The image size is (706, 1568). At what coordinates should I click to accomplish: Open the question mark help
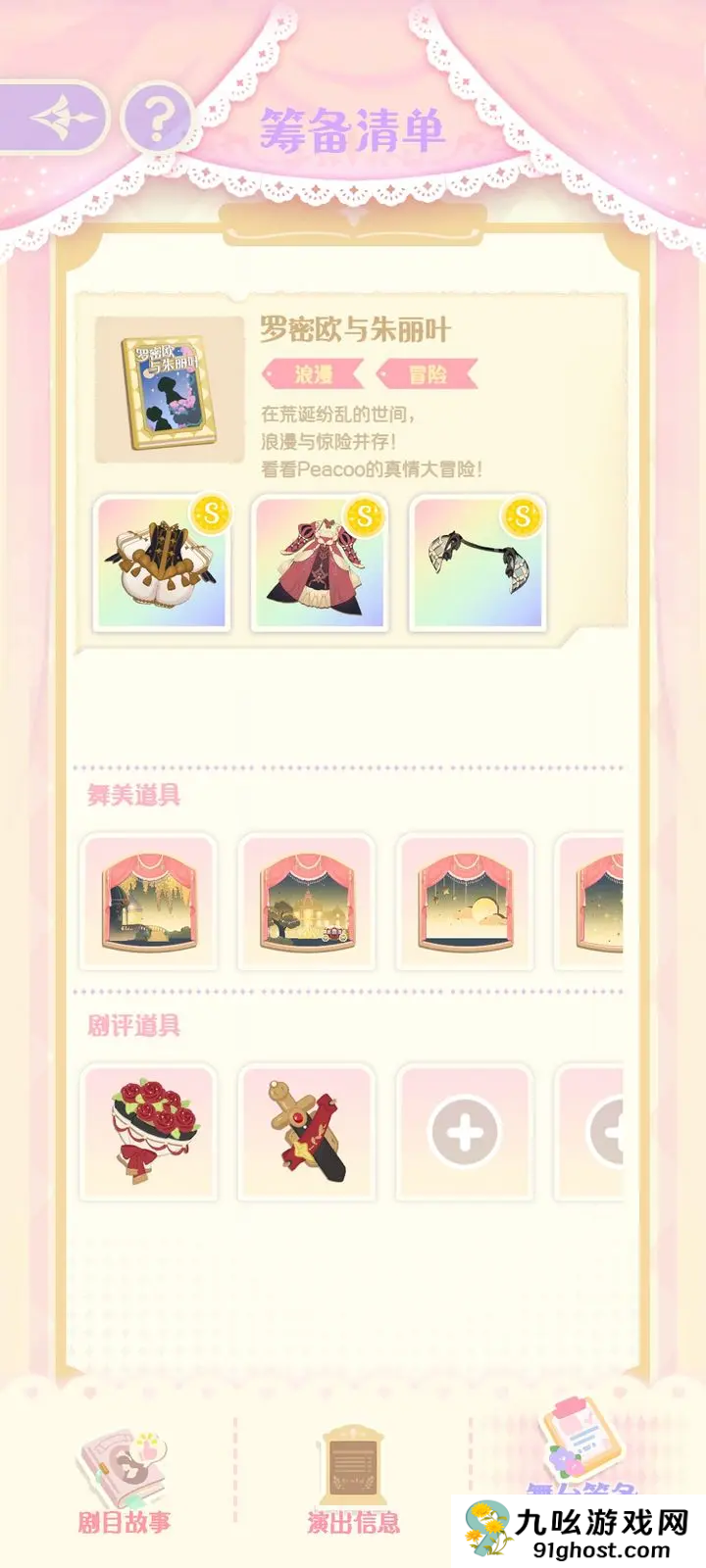[x=157, y=118]
